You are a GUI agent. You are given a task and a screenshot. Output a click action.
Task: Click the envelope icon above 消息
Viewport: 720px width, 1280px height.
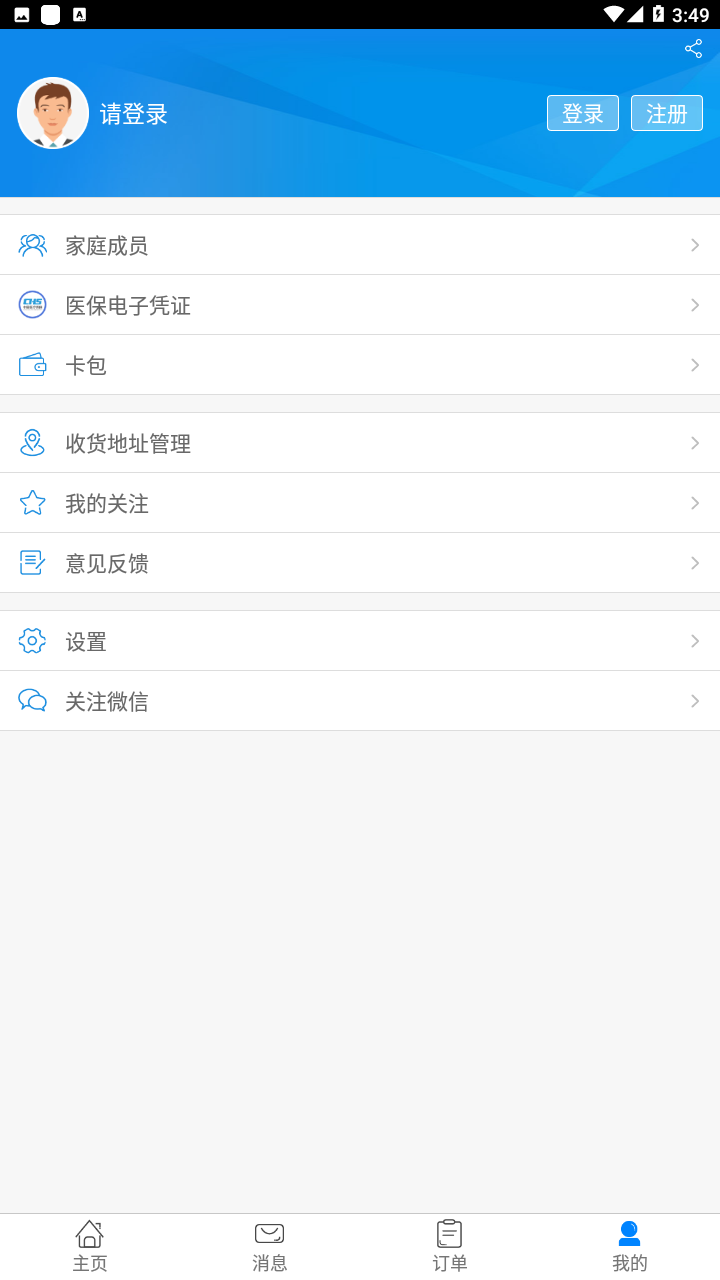tap(269, 1233)
